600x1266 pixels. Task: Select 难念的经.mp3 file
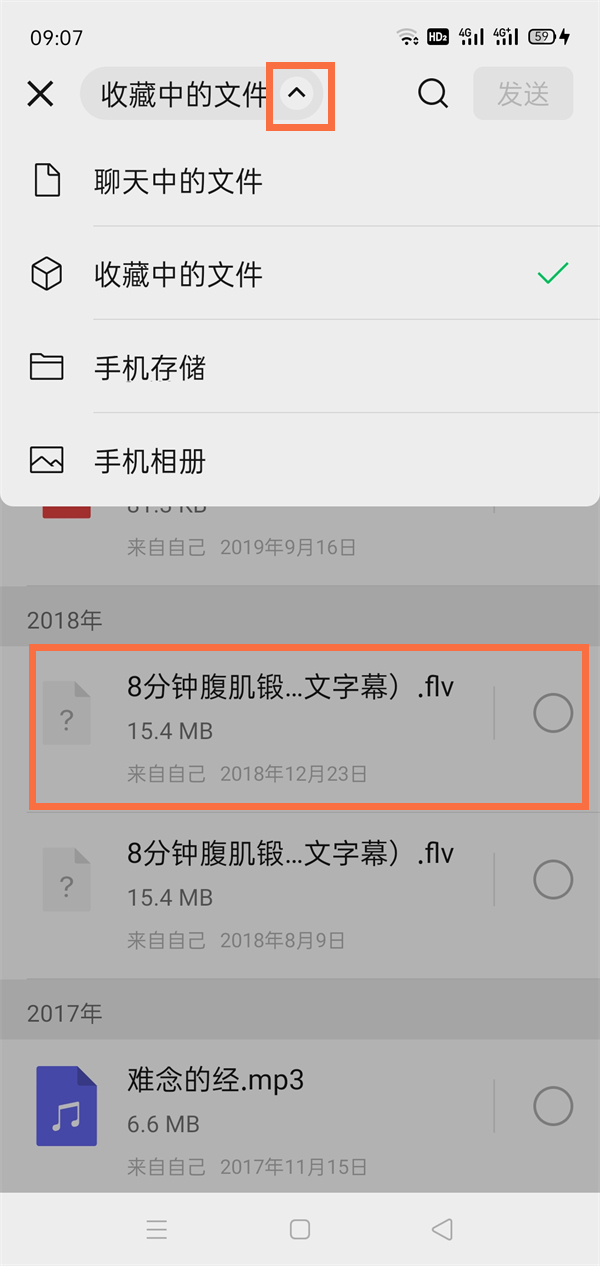pos(553,1106)
